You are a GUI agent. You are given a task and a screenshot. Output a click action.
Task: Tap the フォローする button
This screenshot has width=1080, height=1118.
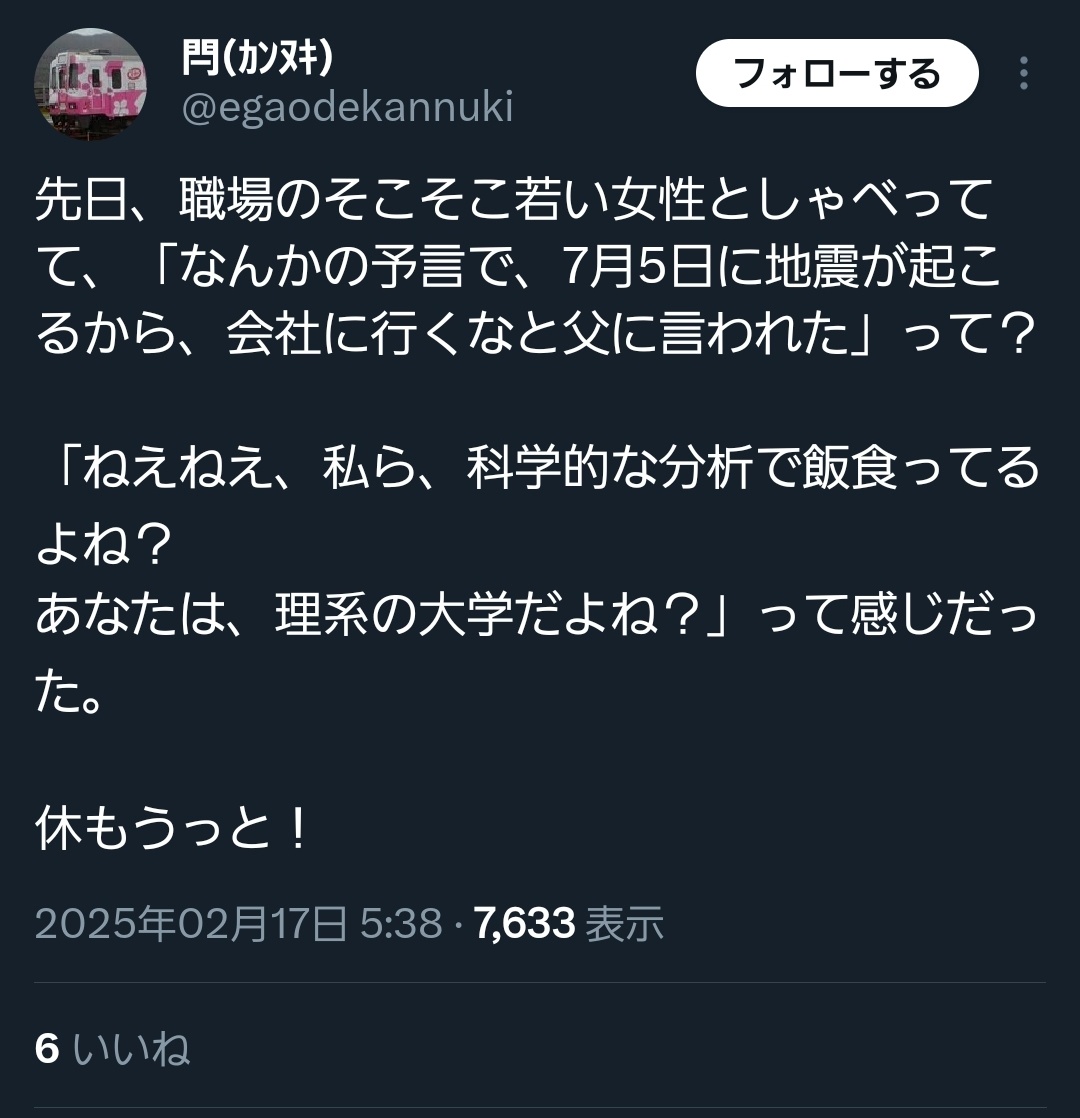click(836, 73)
